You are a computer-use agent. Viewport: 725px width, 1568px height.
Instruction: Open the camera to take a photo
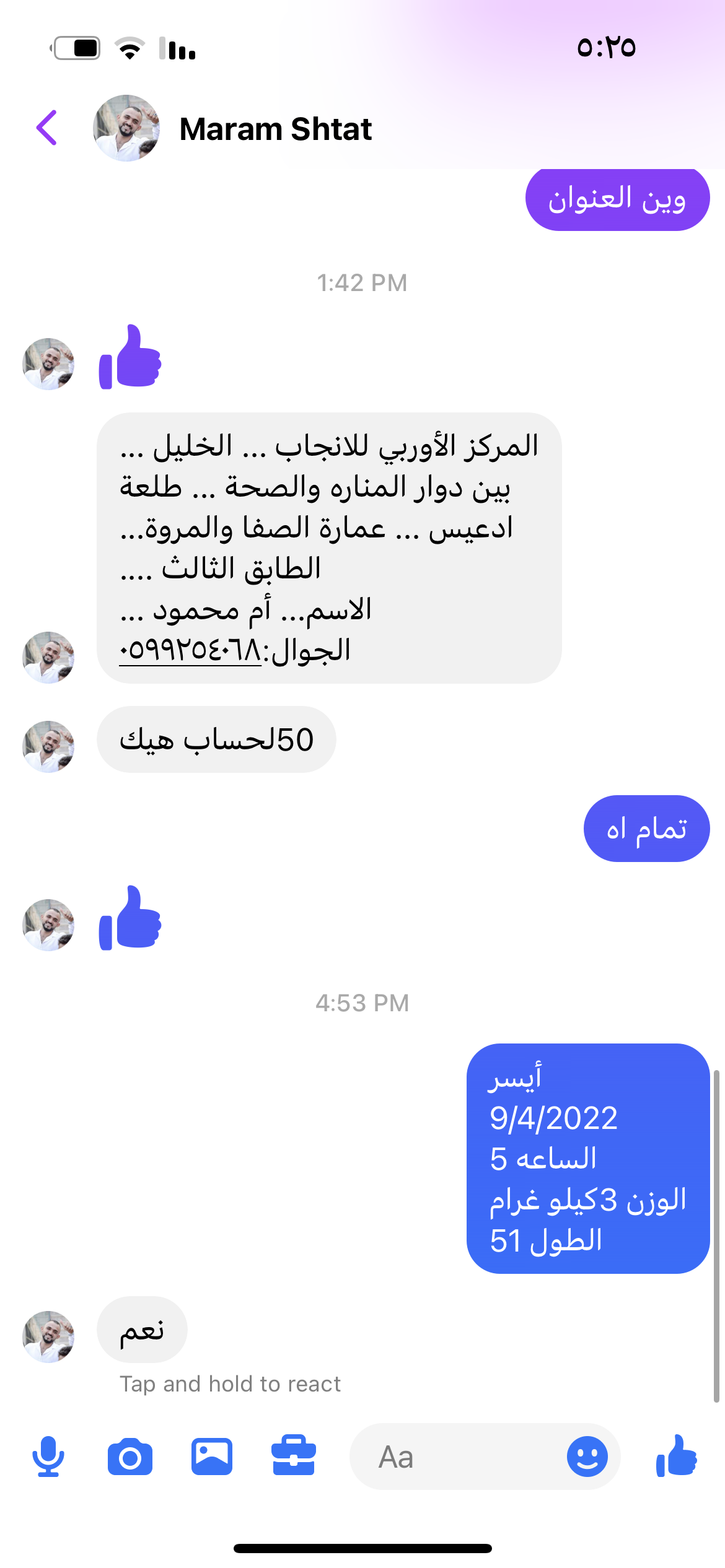pos(130,1457)
